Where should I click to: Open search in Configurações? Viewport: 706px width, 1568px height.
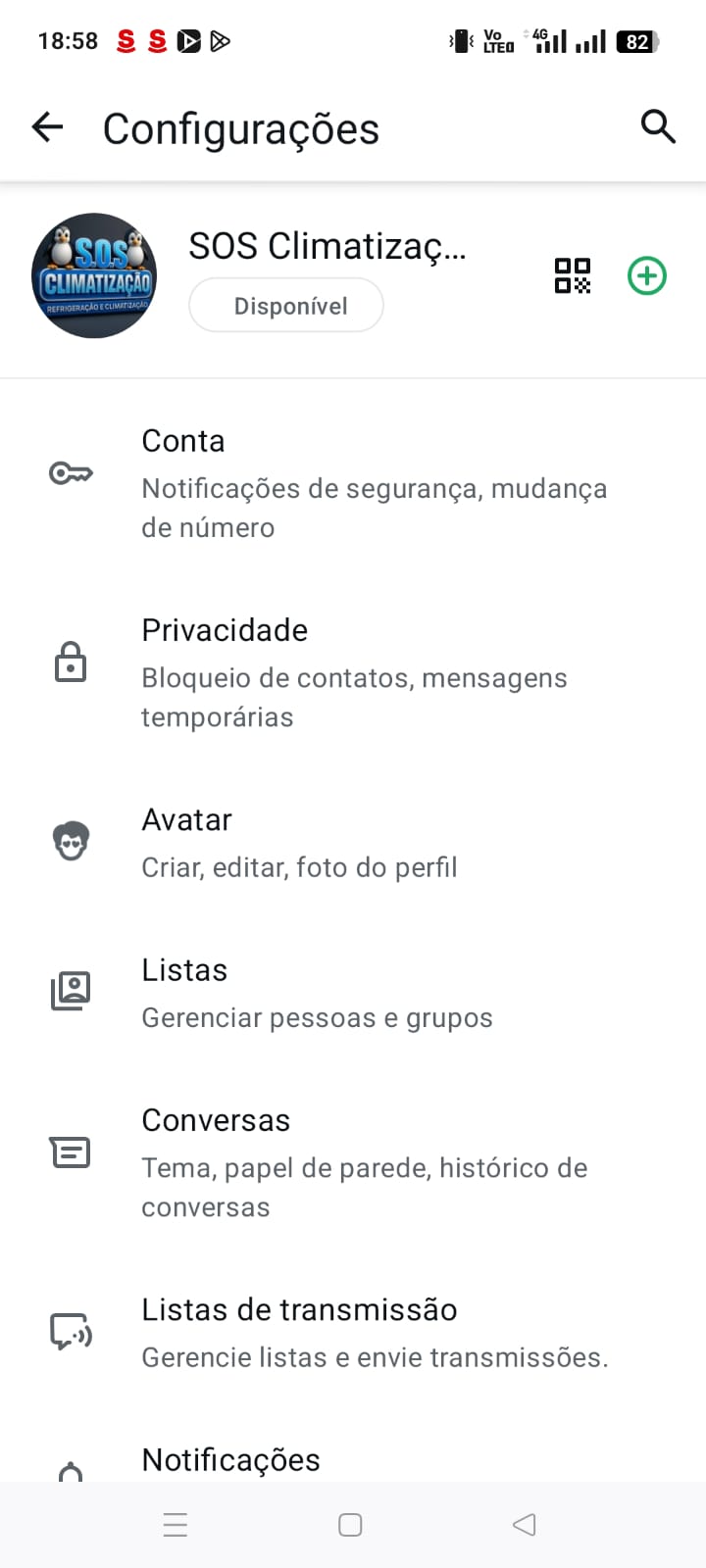[x=657, y=126]
